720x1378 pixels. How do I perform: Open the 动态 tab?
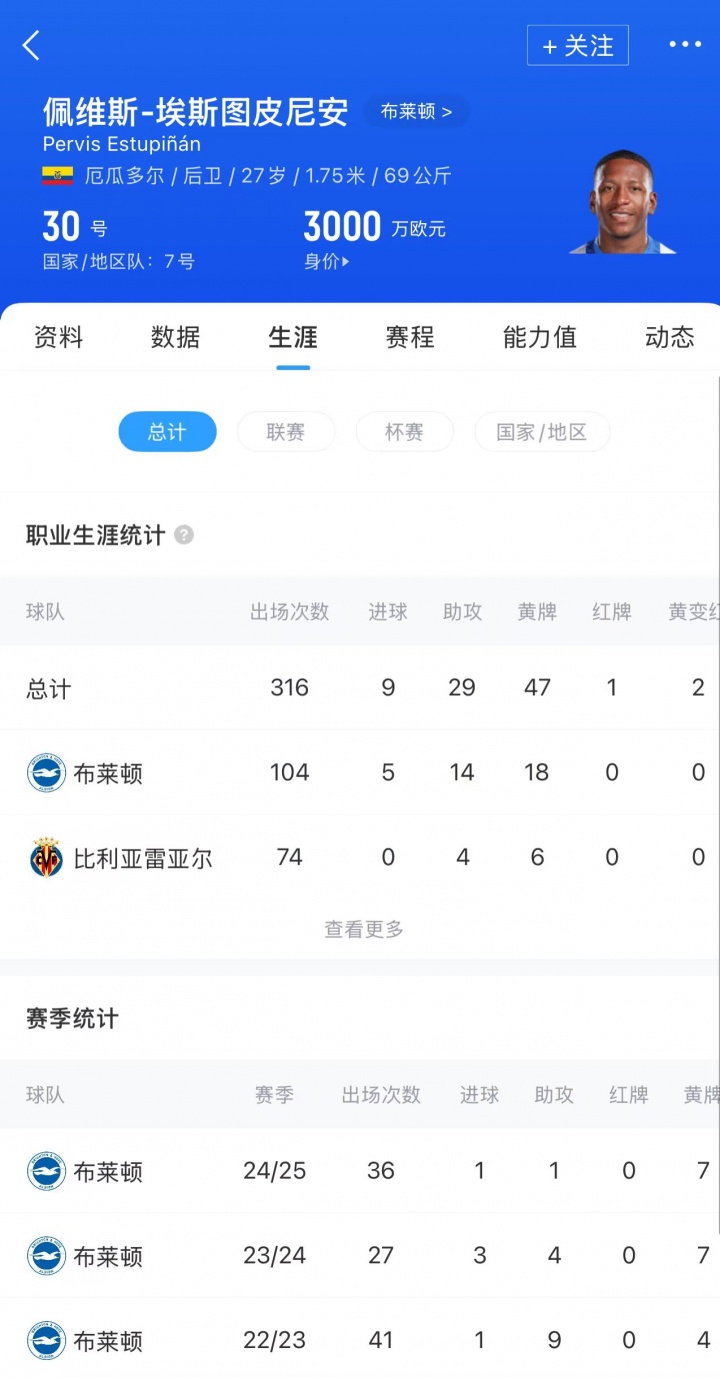[669, 337]
